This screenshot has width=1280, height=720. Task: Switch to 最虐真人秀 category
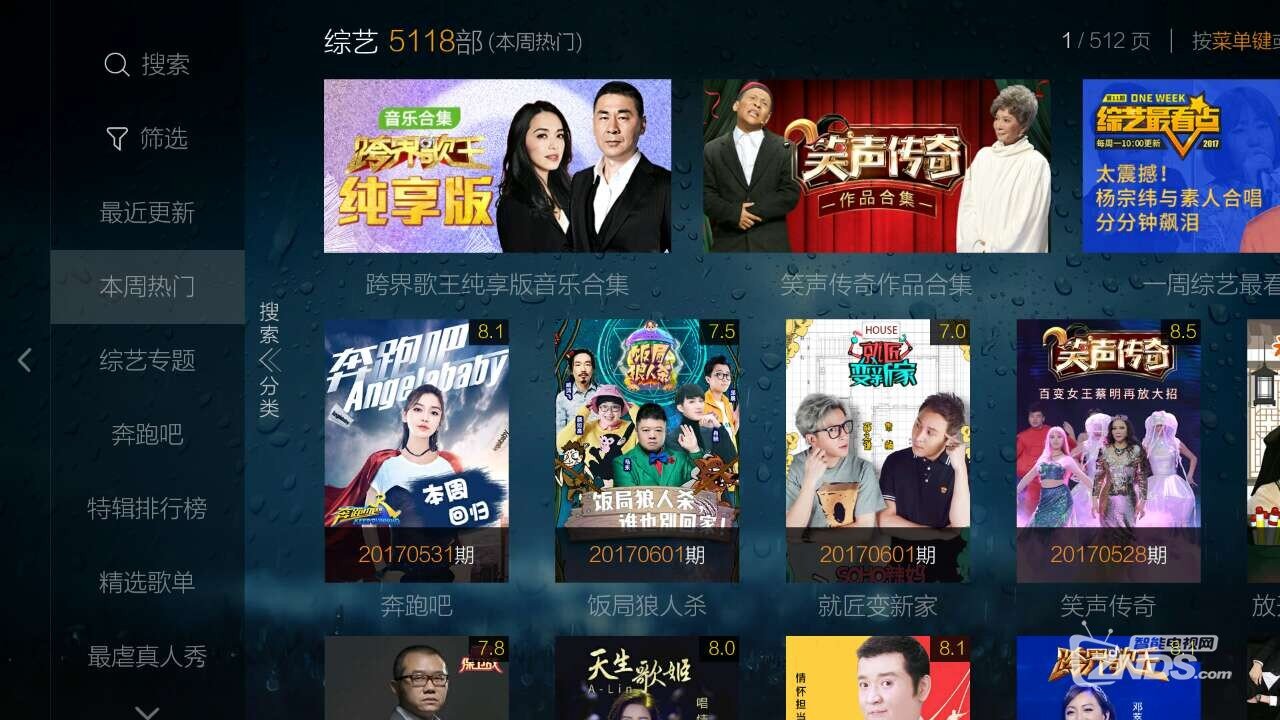(x=147, y=657)
